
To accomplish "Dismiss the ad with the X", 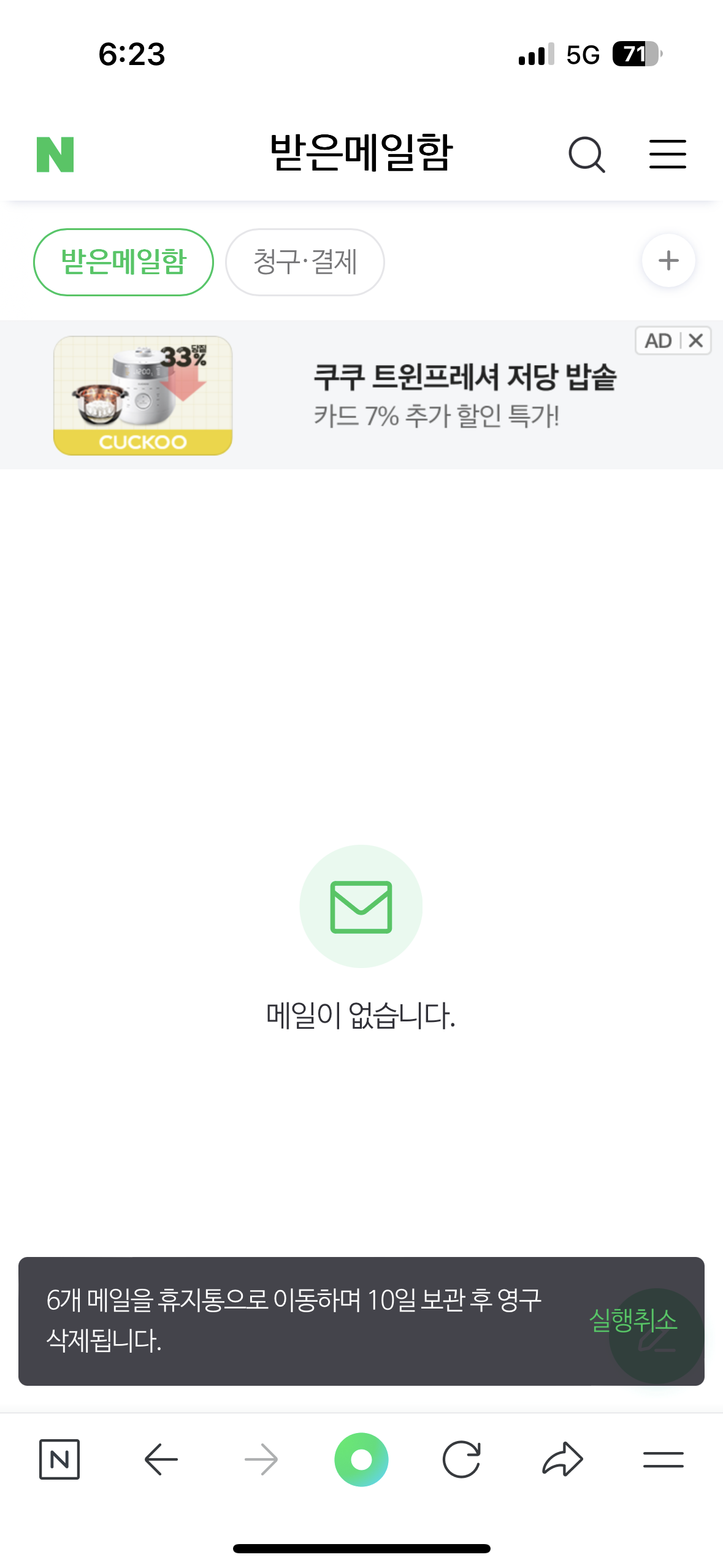I will coord(696,340).
